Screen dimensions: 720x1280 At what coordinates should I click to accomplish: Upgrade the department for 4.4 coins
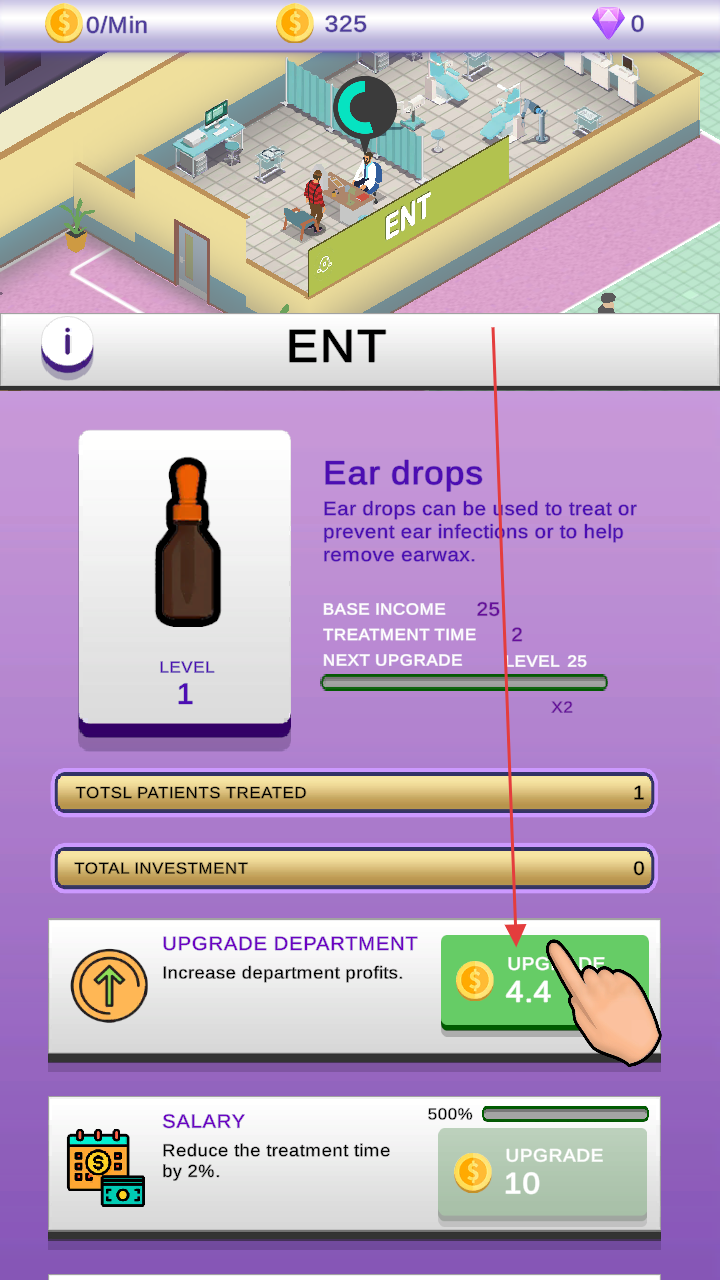[543, 981]
